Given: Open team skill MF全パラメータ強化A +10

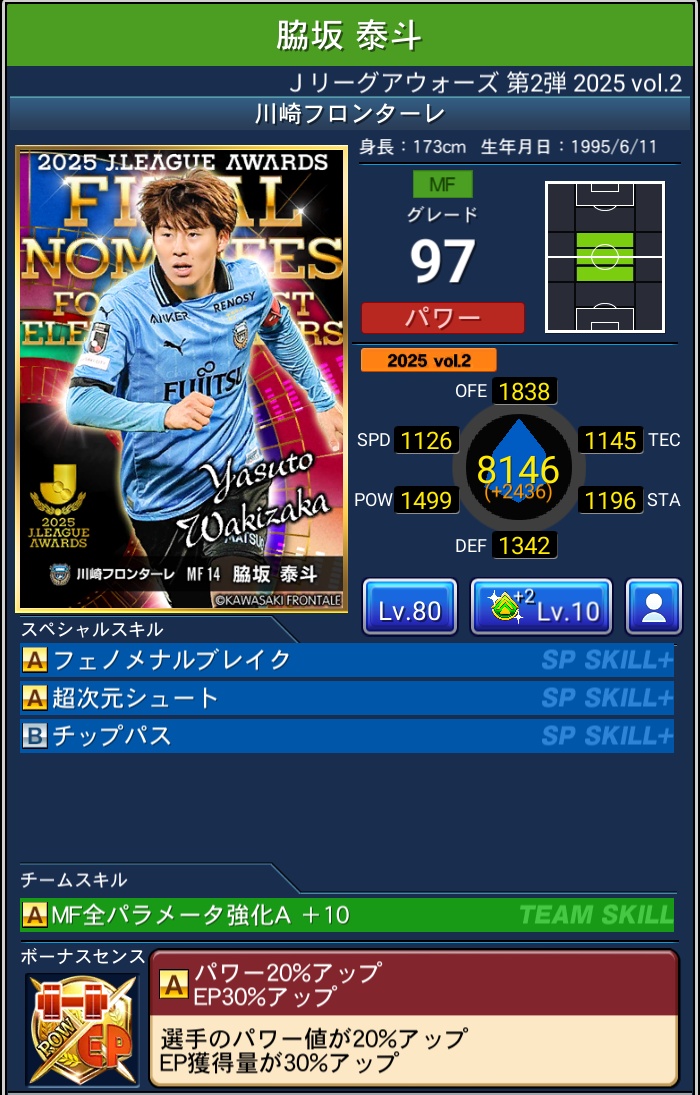Looking at the screenshot, I should (346, 914).
